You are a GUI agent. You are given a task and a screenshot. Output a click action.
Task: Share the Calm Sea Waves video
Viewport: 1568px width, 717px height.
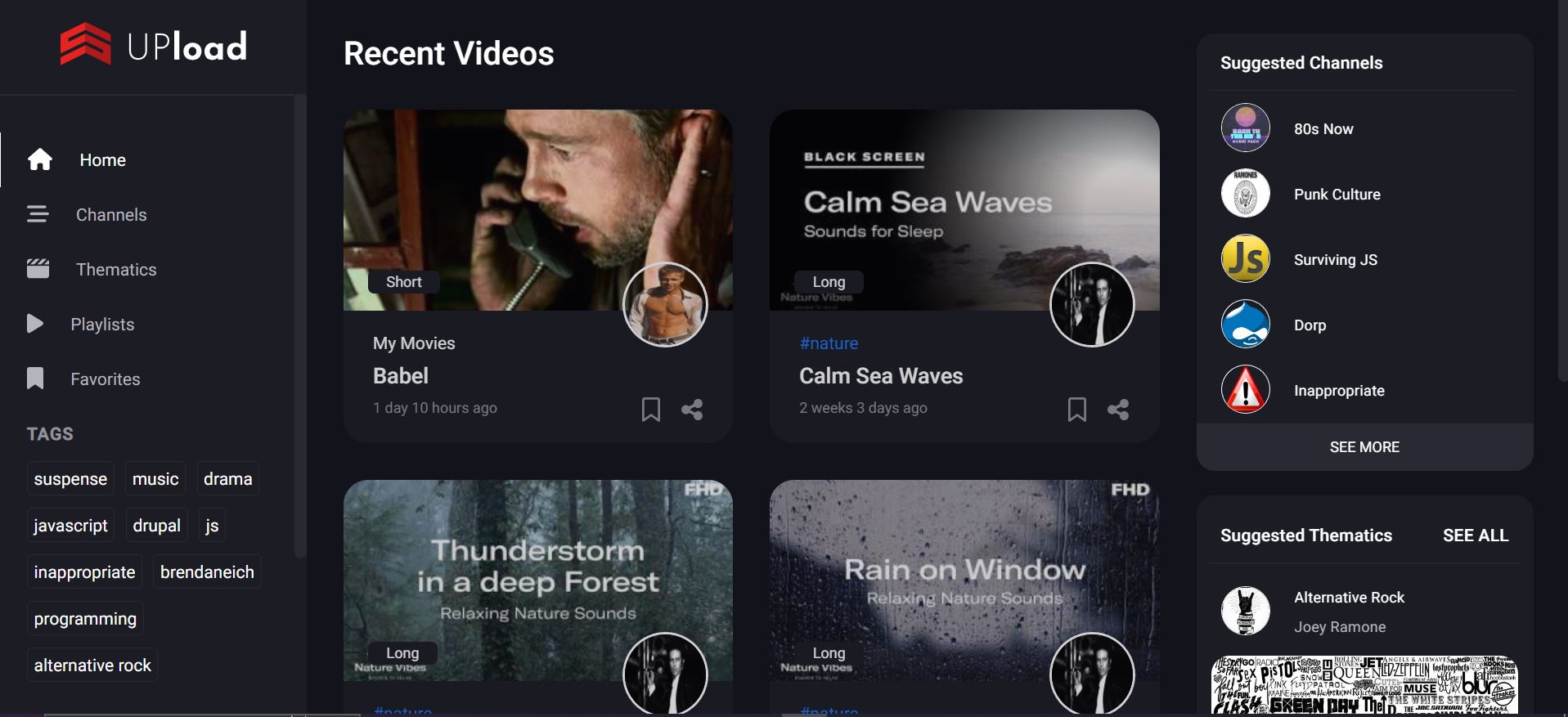click(x=1118, y=409)
